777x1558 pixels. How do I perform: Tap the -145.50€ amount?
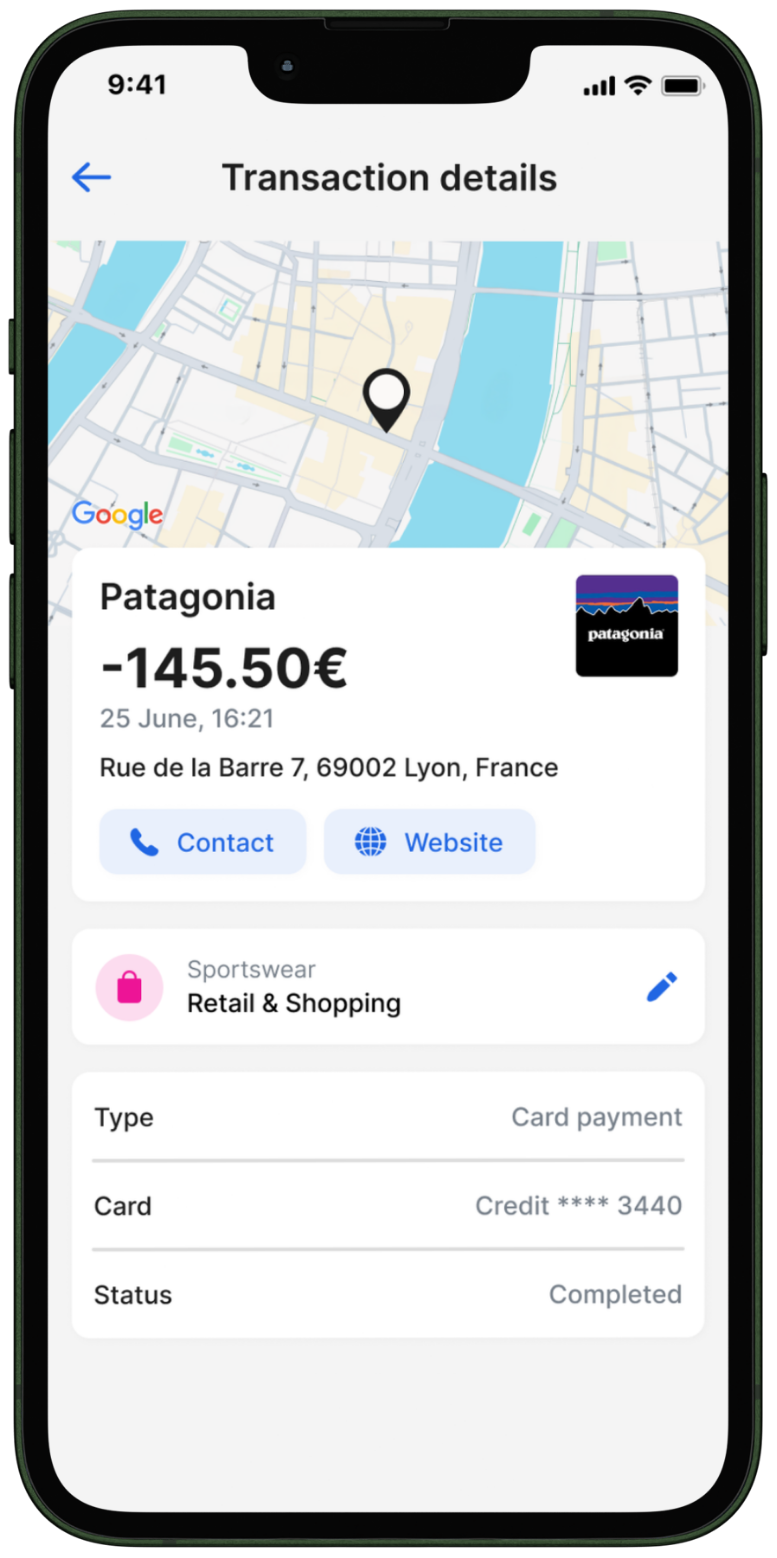point(222,668)
